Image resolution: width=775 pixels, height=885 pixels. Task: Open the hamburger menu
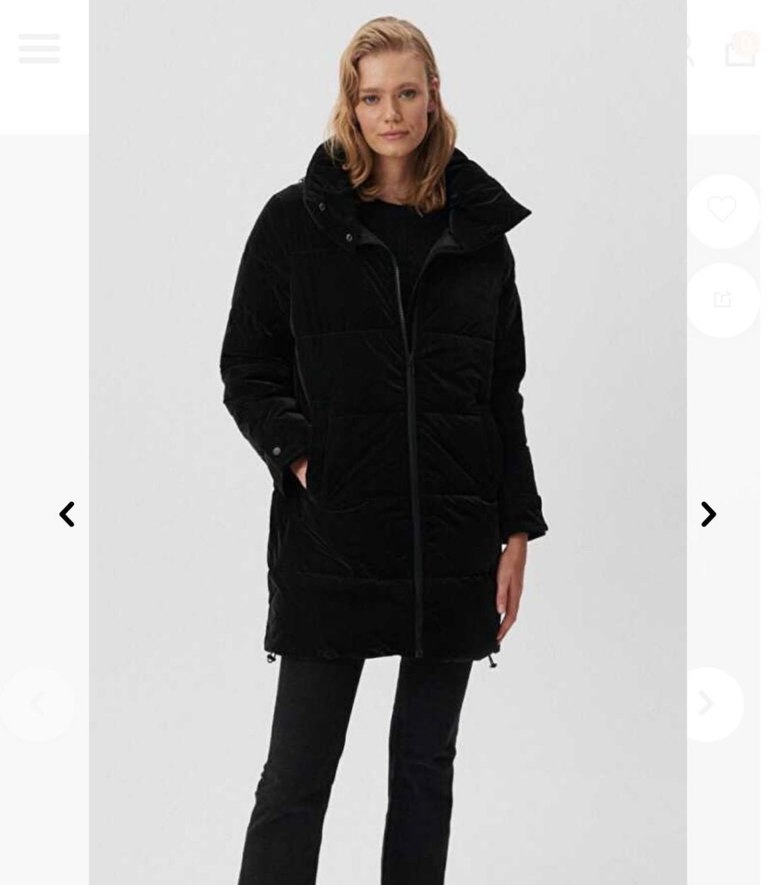pyautogui.click(x=39, y=48)
